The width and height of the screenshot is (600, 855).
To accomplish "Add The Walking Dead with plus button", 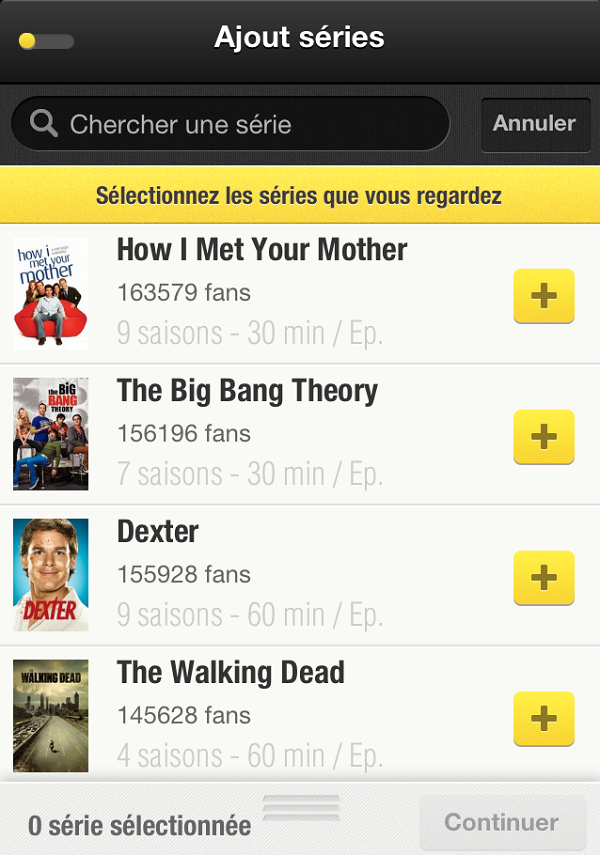I will click(x=543, y=719).
